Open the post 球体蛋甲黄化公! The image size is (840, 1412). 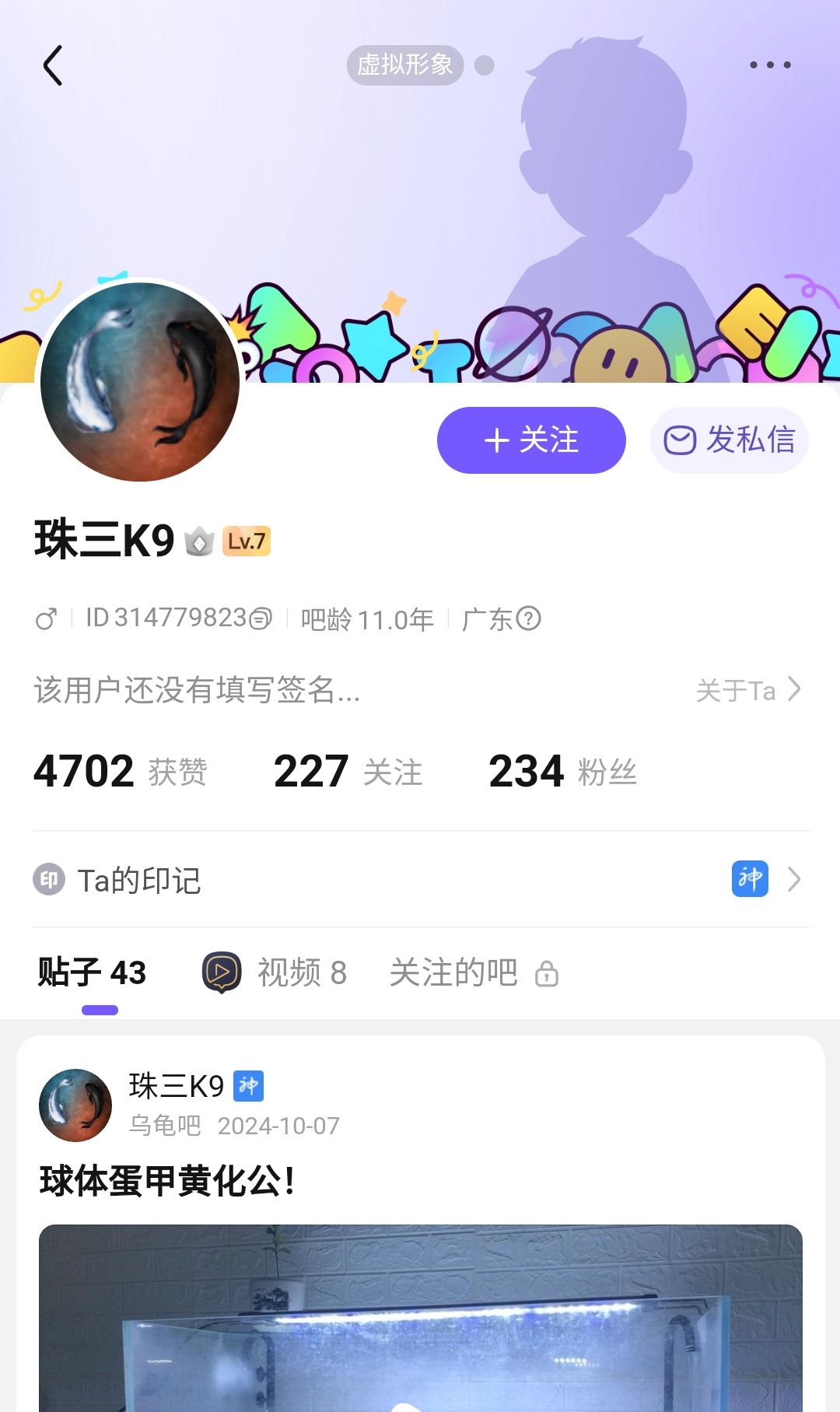tap(168, 1181)
